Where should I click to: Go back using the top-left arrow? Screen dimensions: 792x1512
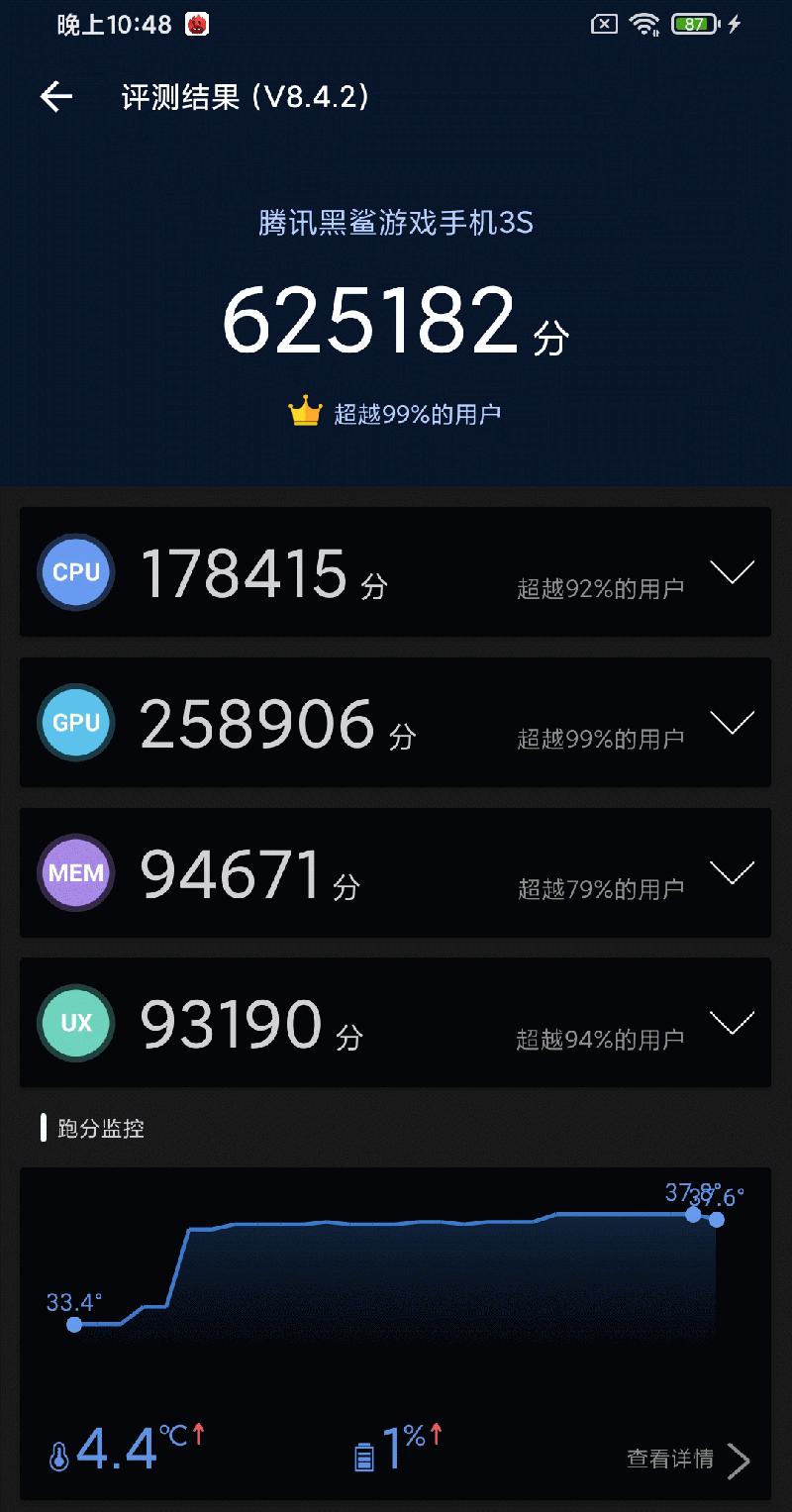pos(56,96)
